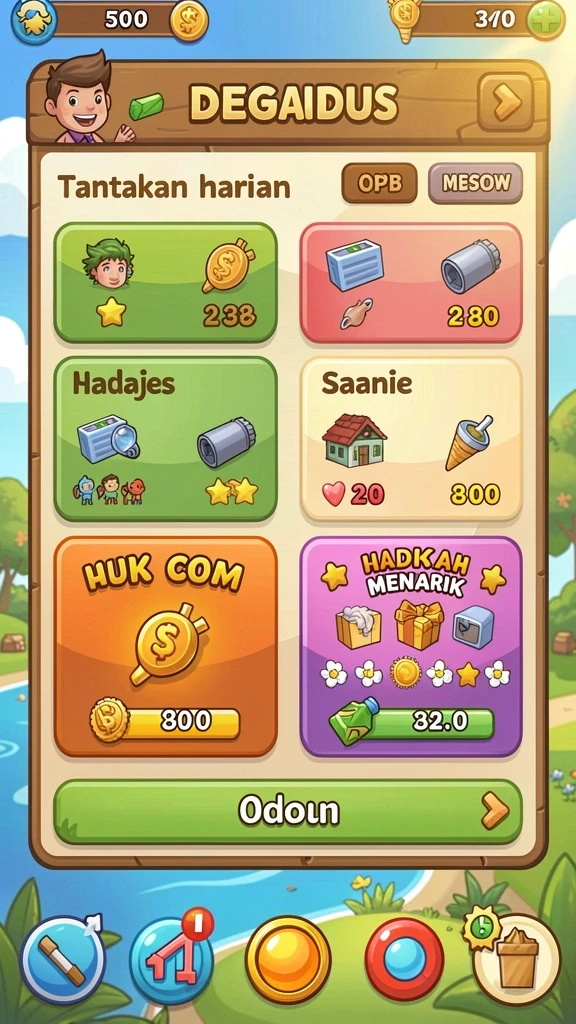Image resolution: width=576 pixels, height=1024 pixels.
Task: Open the blue pencil edit button
Action: coord(63,960)
